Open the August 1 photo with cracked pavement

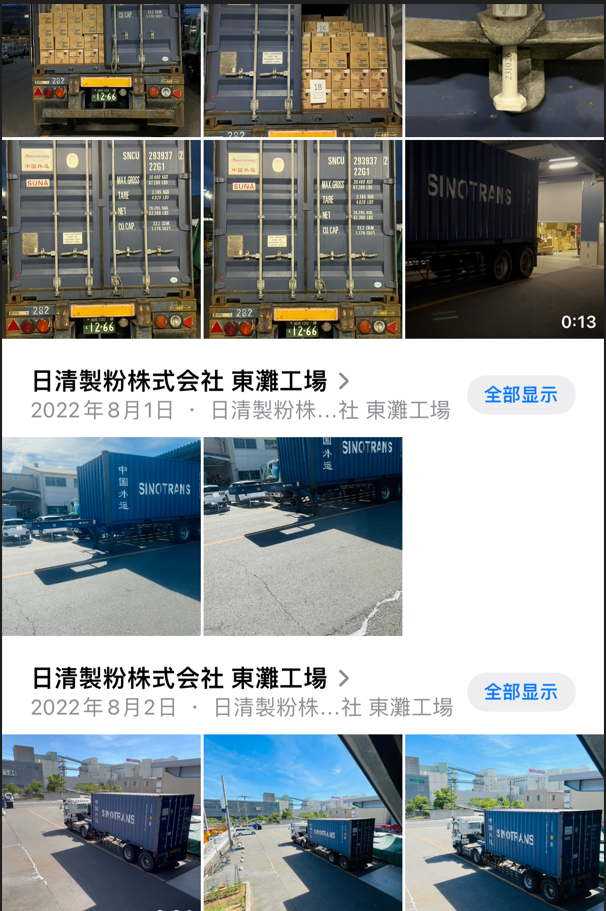coord(303,536)
